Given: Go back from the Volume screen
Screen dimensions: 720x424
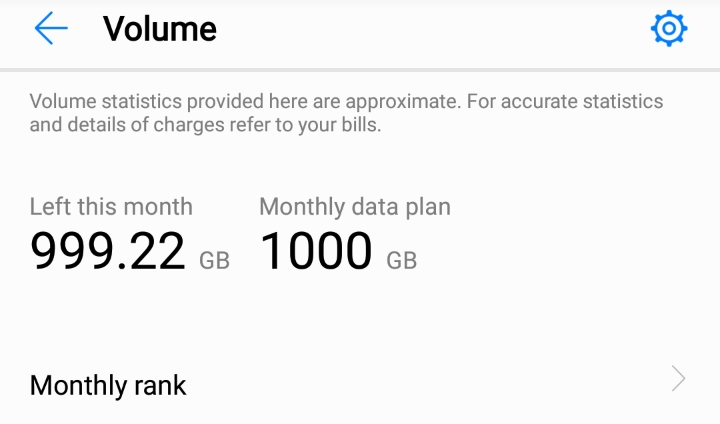Looking at the screenshot, I should coord(50,29).
